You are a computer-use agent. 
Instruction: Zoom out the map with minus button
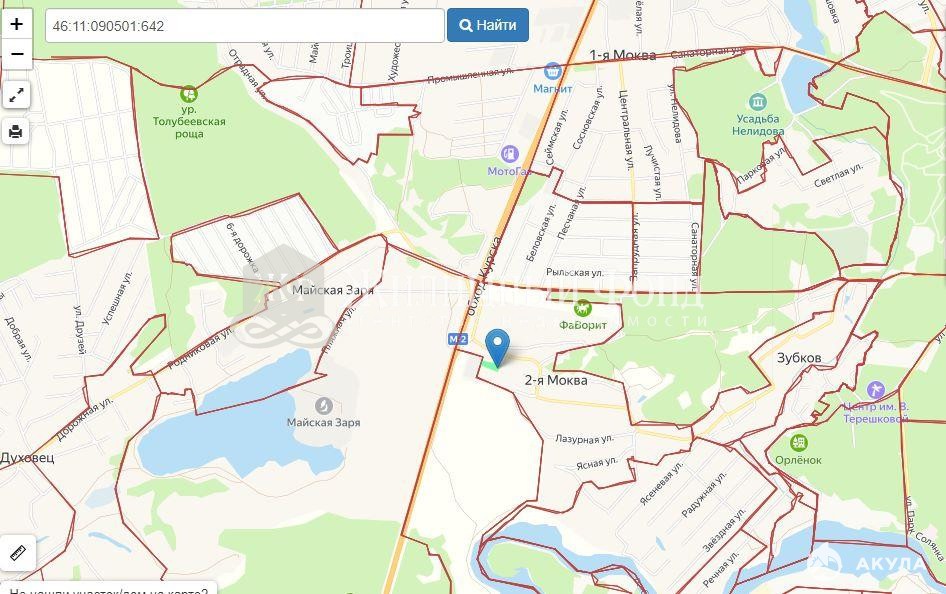click(x=17, y=54)
